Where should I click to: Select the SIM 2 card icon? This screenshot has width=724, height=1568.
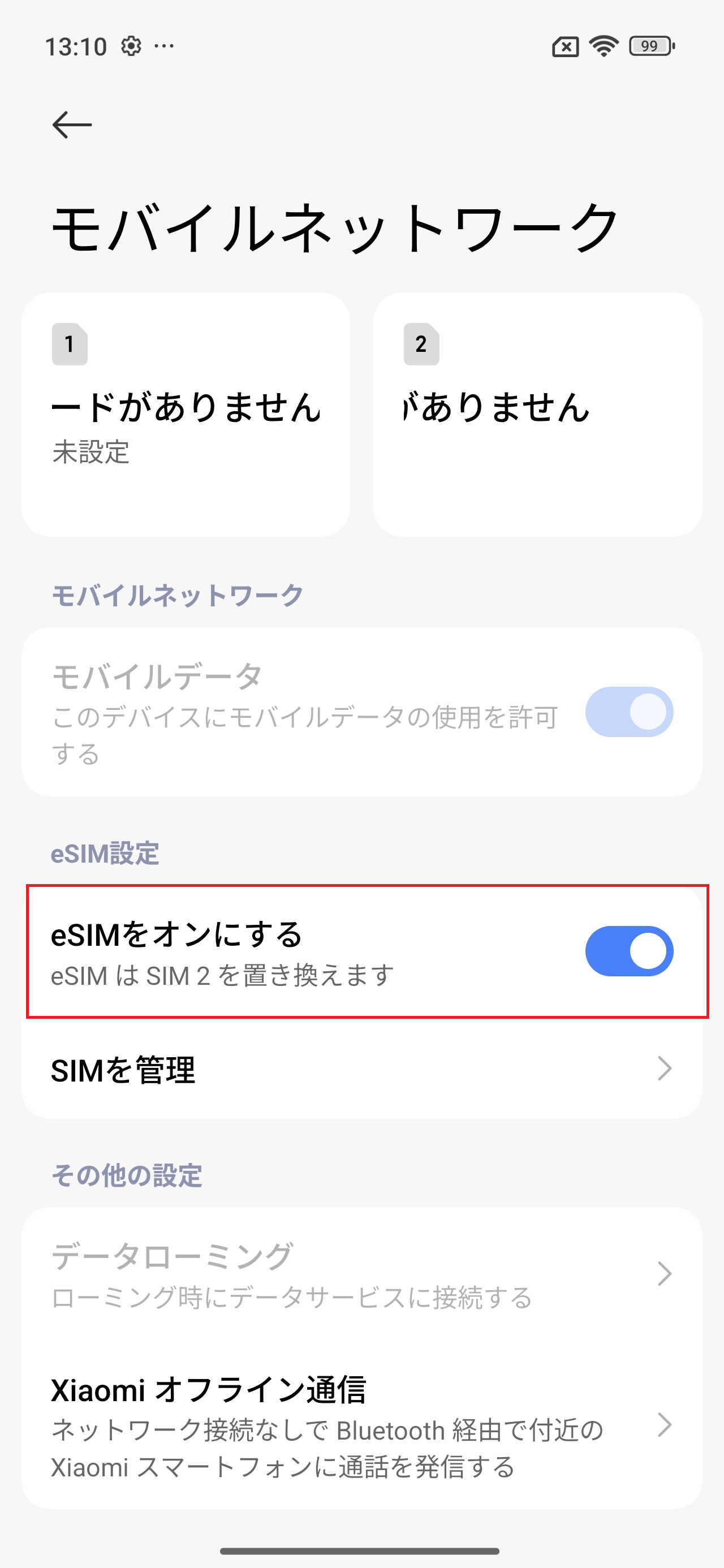tap(423, 345)
